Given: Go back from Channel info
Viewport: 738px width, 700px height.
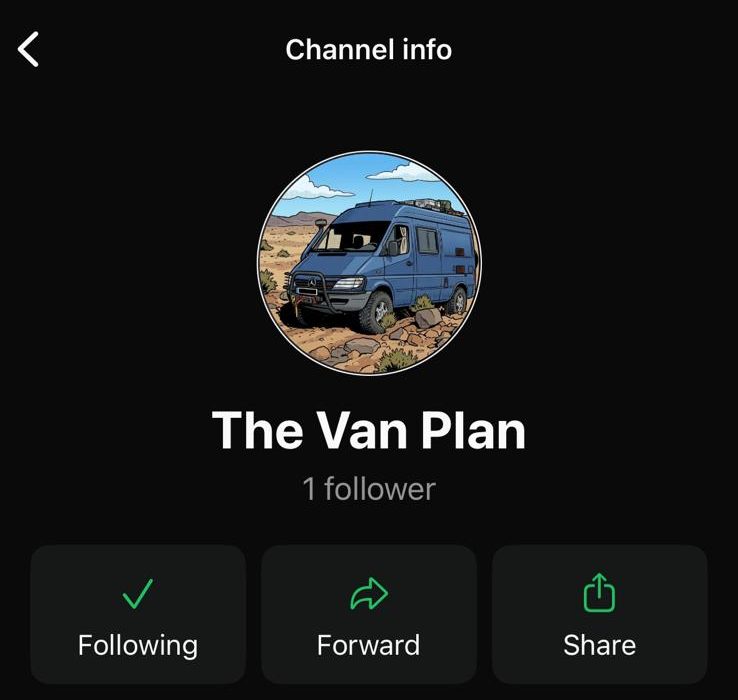Looking at the screenshot, I should (29, 49).
